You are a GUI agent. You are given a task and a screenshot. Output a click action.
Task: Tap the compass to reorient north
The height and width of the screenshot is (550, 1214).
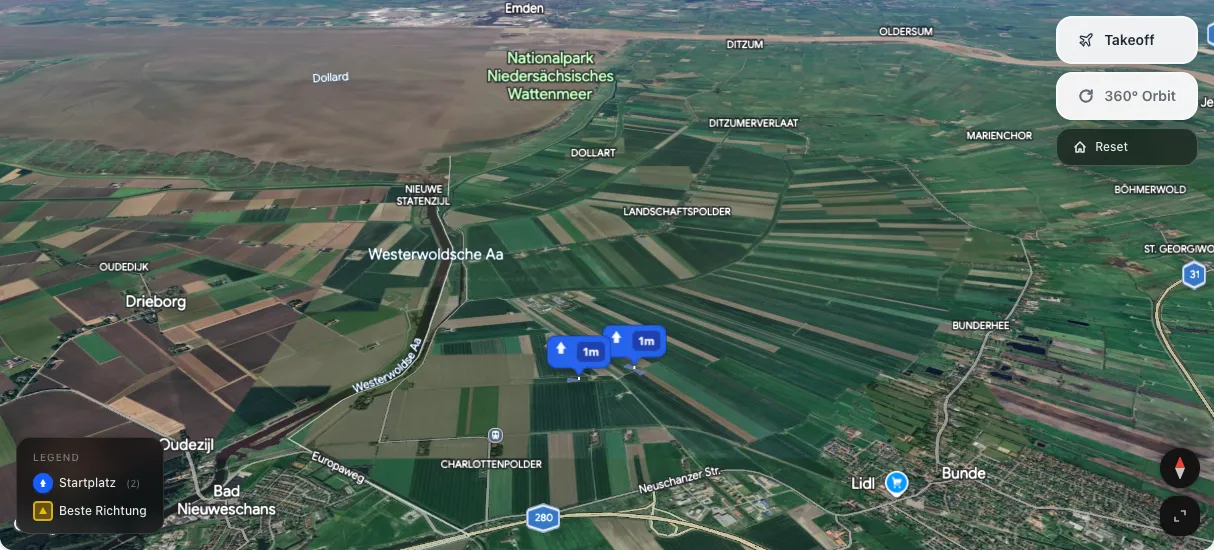tap(1180, 468)
